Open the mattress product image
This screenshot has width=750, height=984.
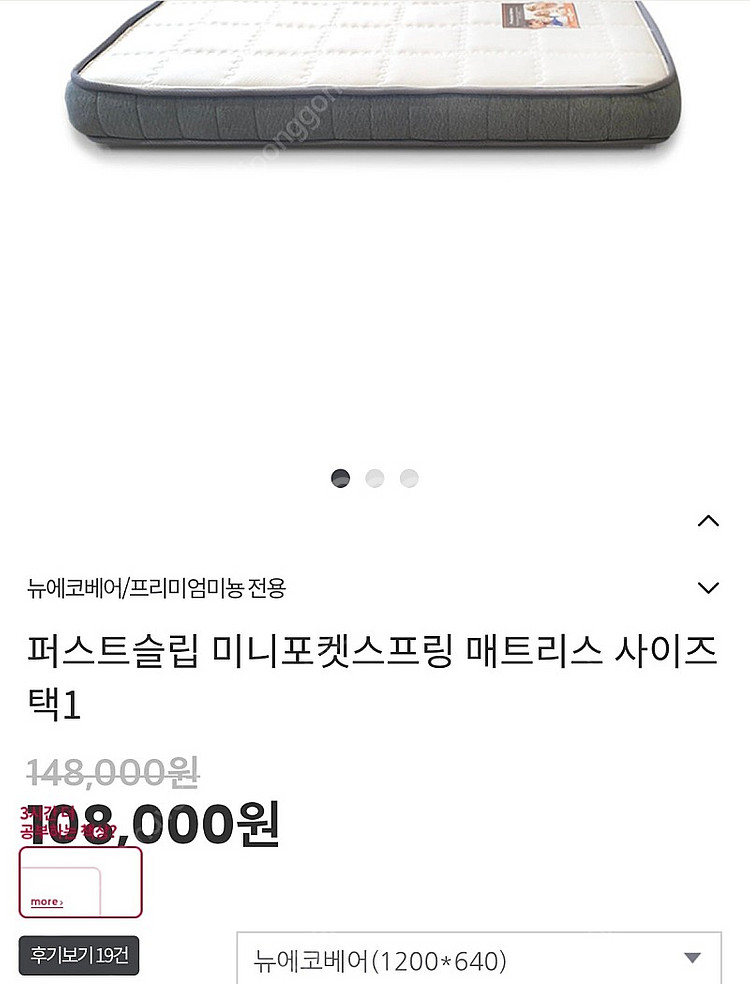(x=375, y=80)
